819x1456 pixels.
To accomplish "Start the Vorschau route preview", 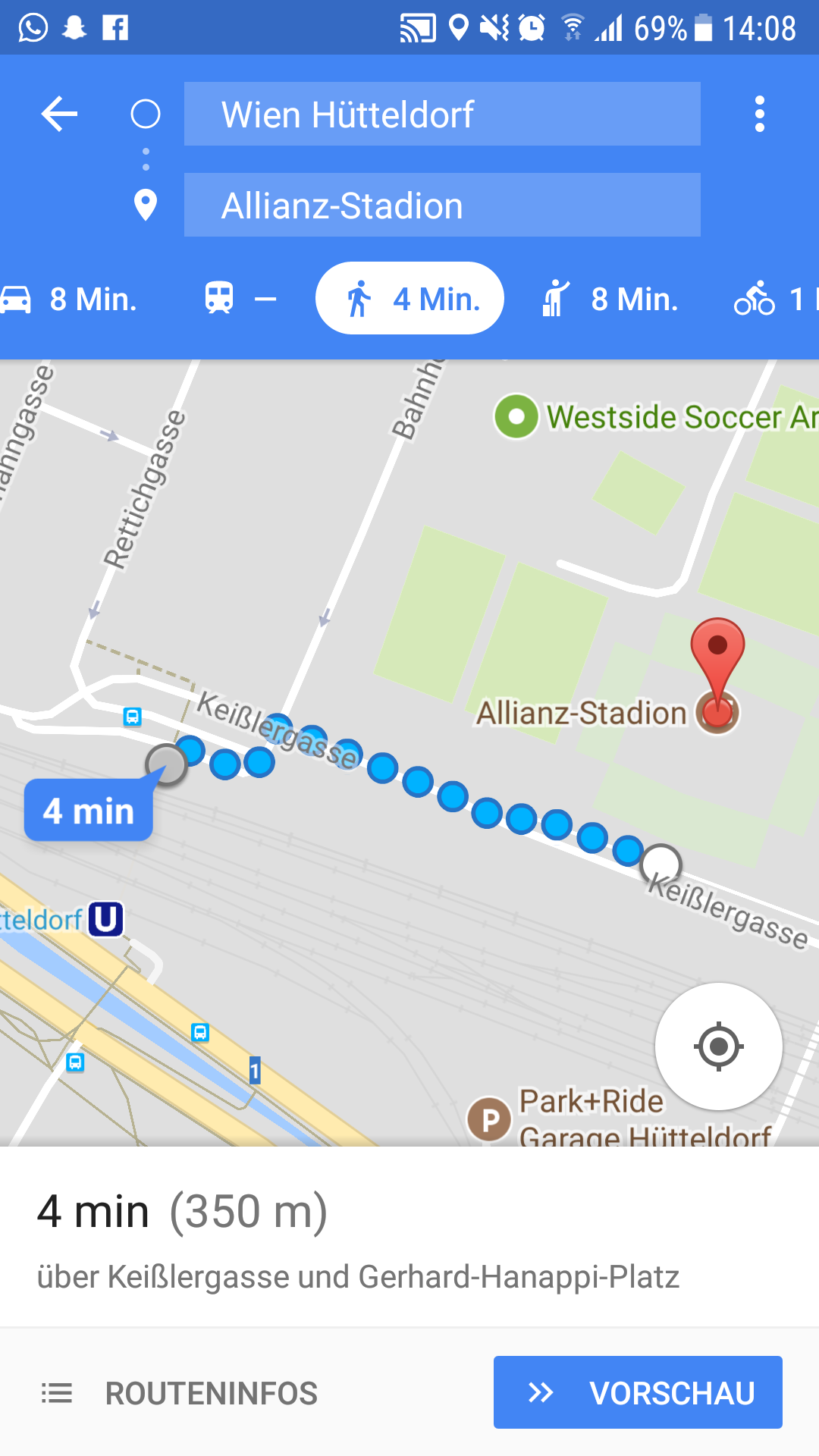I will [x=638, y=1392].
